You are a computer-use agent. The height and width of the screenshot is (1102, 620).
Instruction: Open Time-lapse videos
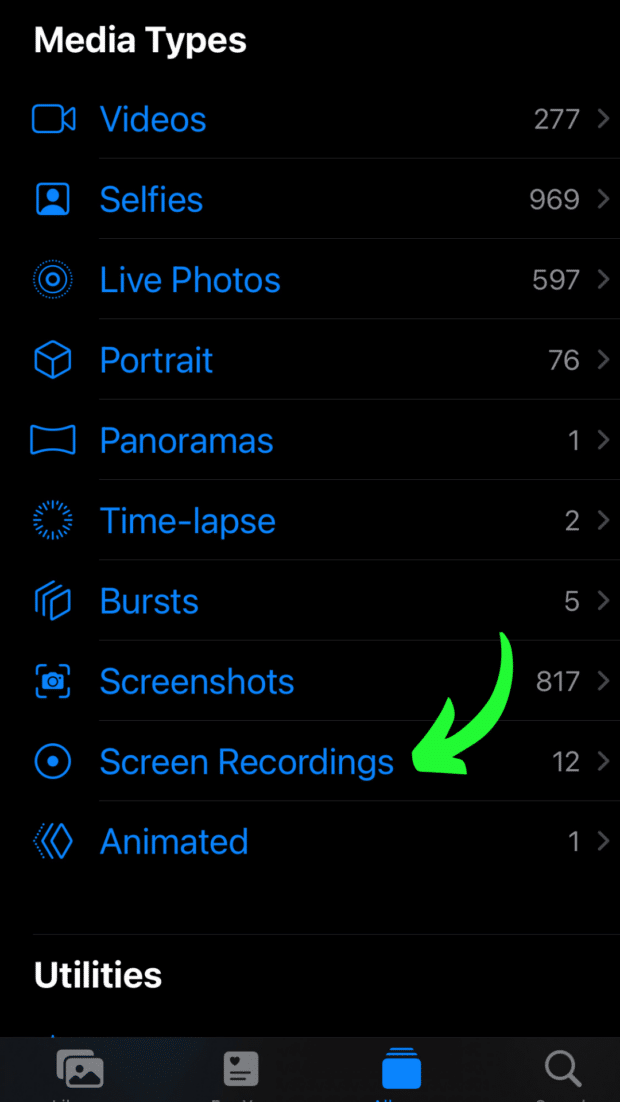coord(187,521)
